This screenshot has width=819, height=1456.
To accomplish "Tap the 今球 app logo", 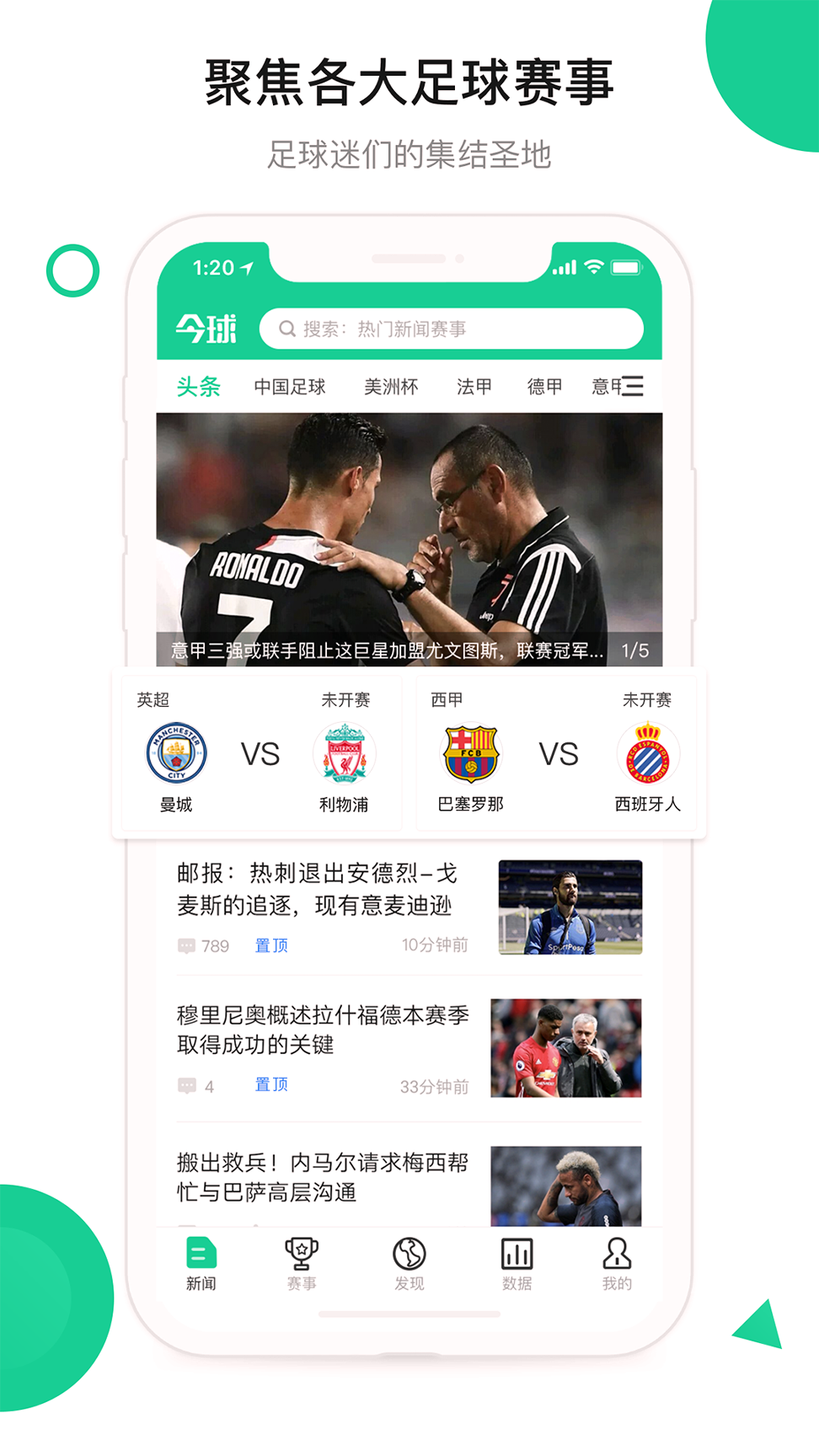I will 206,327.
